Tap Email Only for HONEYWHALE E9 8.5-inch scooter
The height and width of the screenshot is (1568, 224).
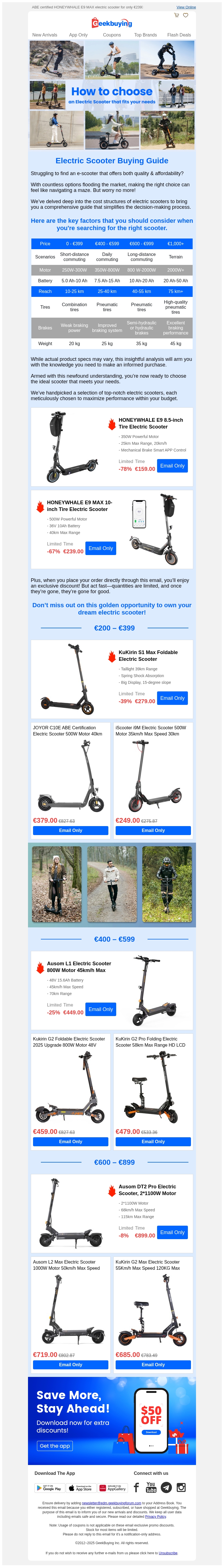click(172, 466)
